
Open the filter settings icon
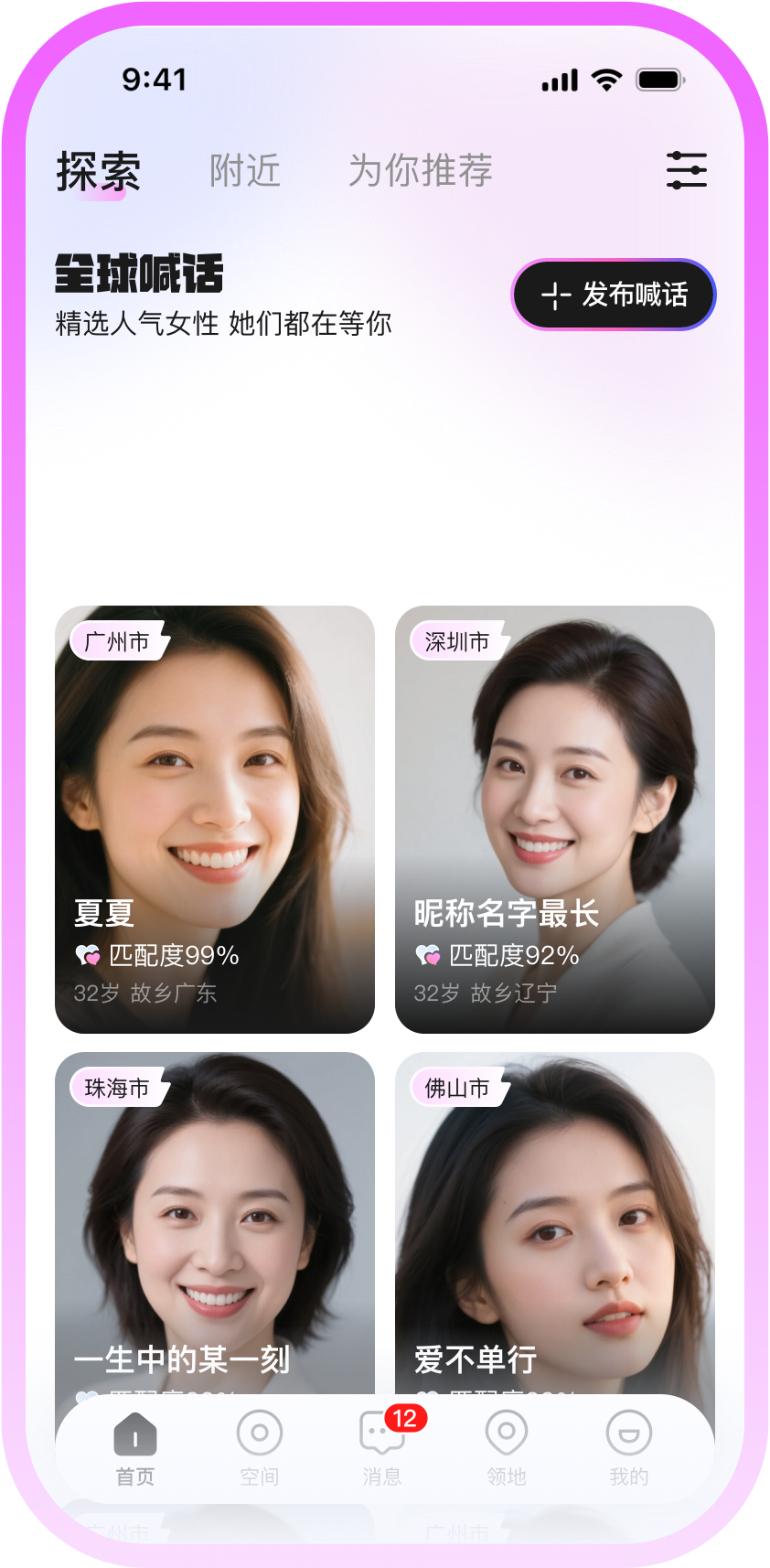(686, 171)
